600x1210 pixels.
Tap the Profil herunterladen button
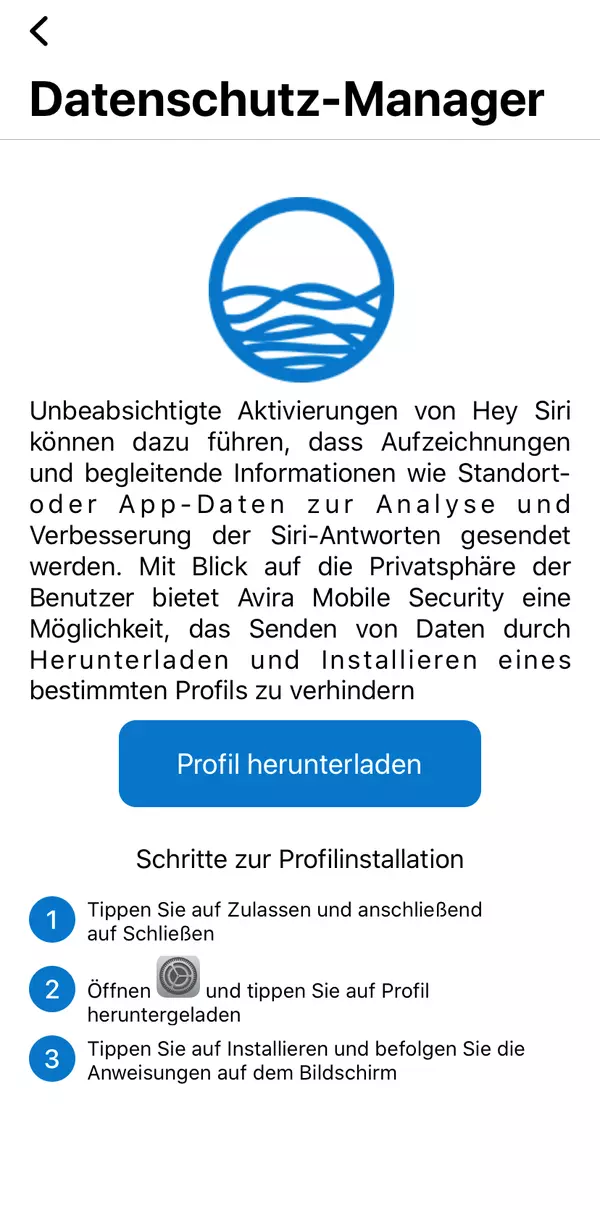(x=299, y=764)
